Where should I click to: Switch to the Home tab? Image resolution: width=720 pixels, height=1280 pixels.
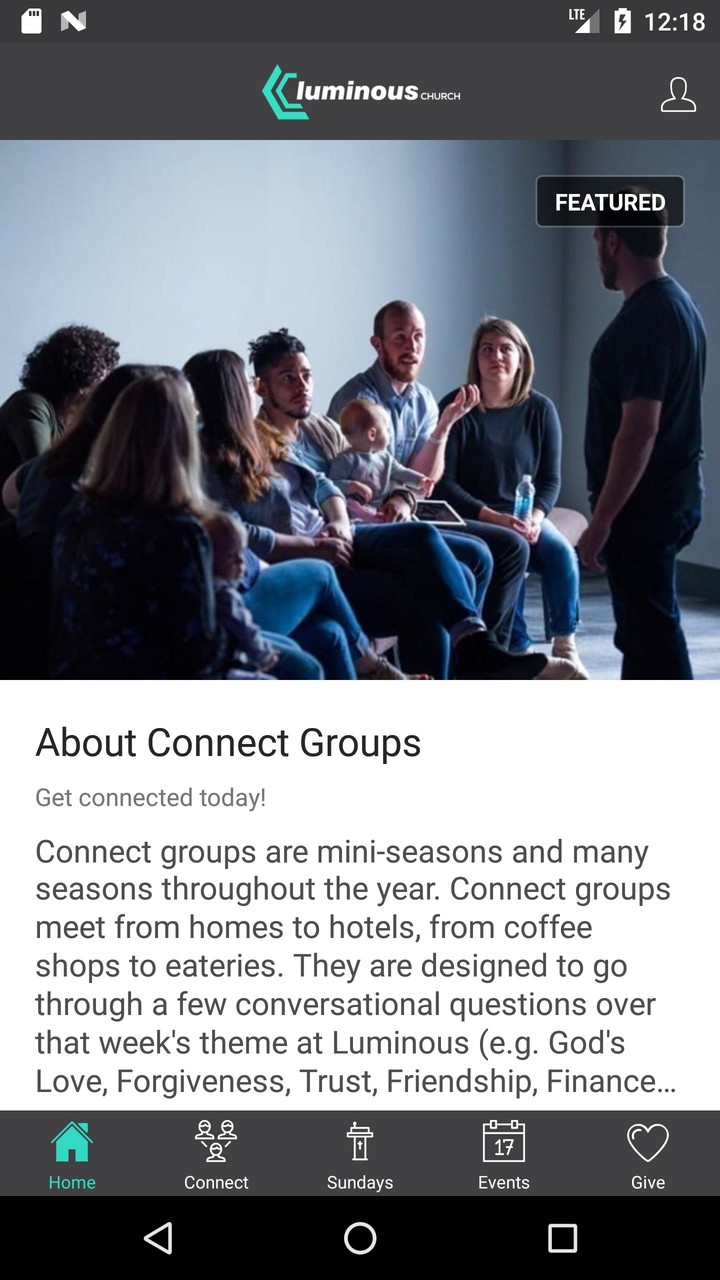(x=72, y=1154)
